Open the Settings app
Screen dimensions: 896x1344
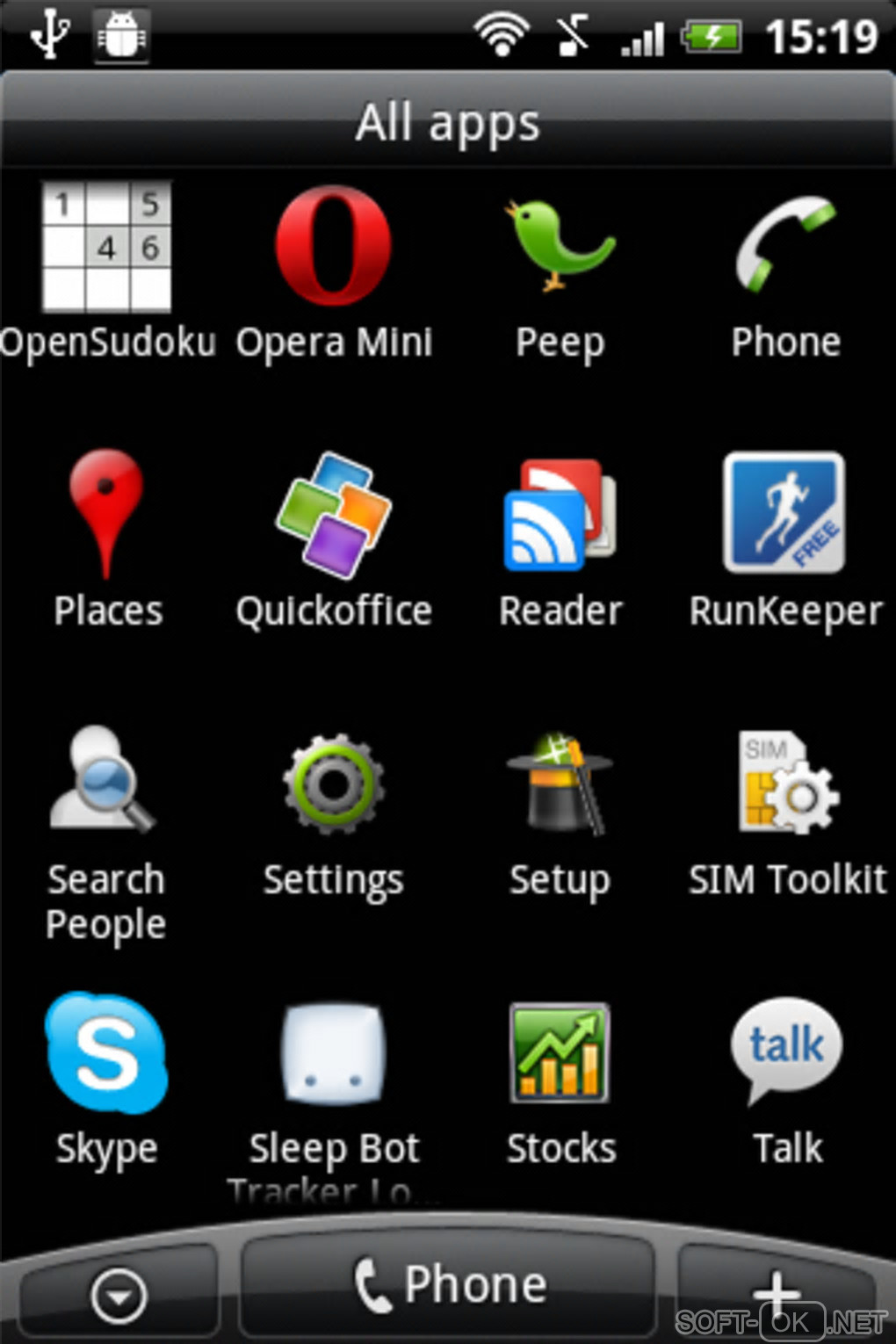click(333, 784)
